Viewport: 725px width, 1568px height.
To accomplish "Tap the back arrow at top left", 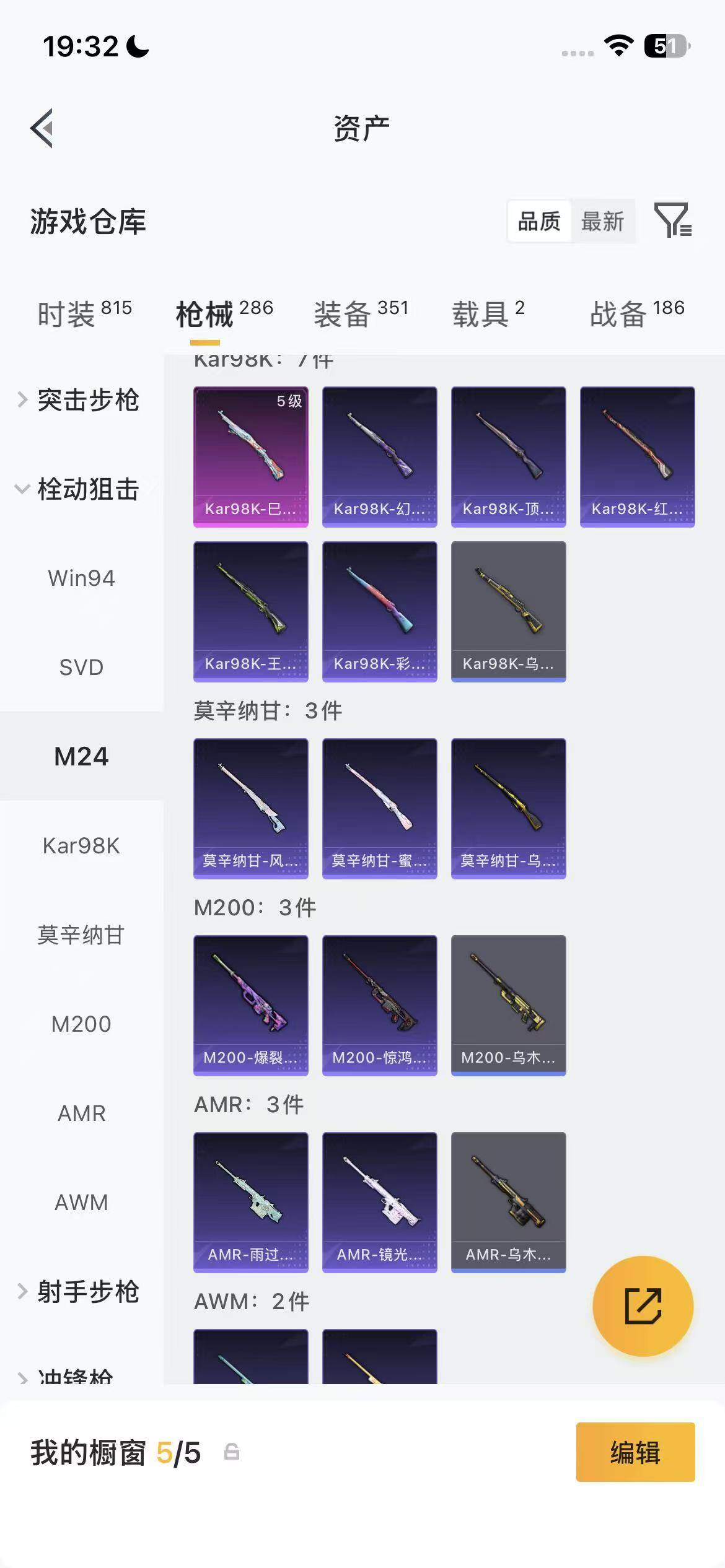I will (x=41, y=128).
